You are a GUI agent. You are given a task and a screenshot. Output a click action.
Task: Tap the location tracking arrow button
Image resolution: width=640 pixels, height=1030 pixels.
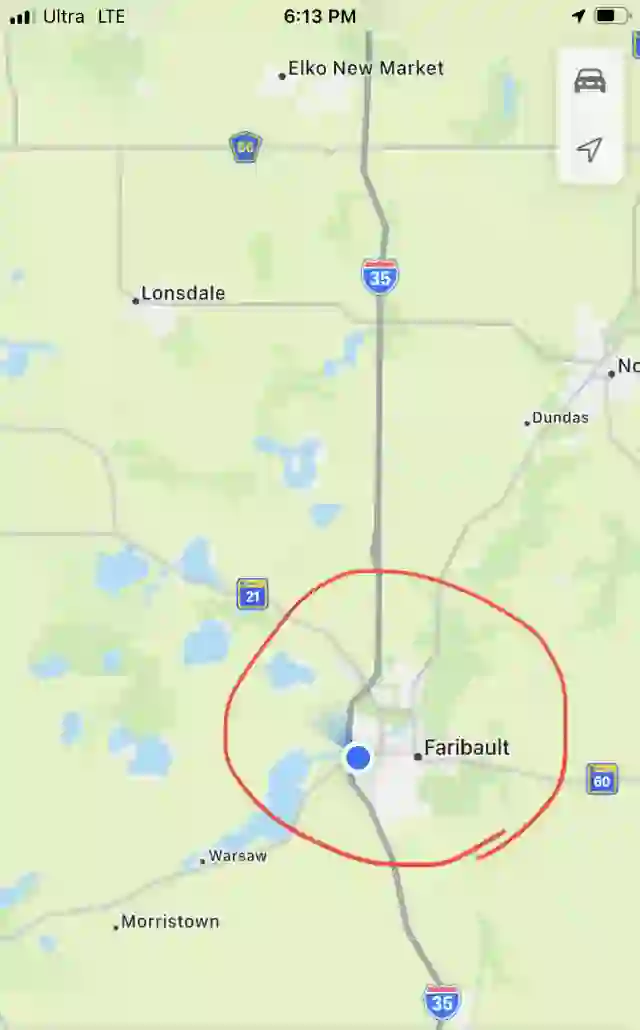589,149
